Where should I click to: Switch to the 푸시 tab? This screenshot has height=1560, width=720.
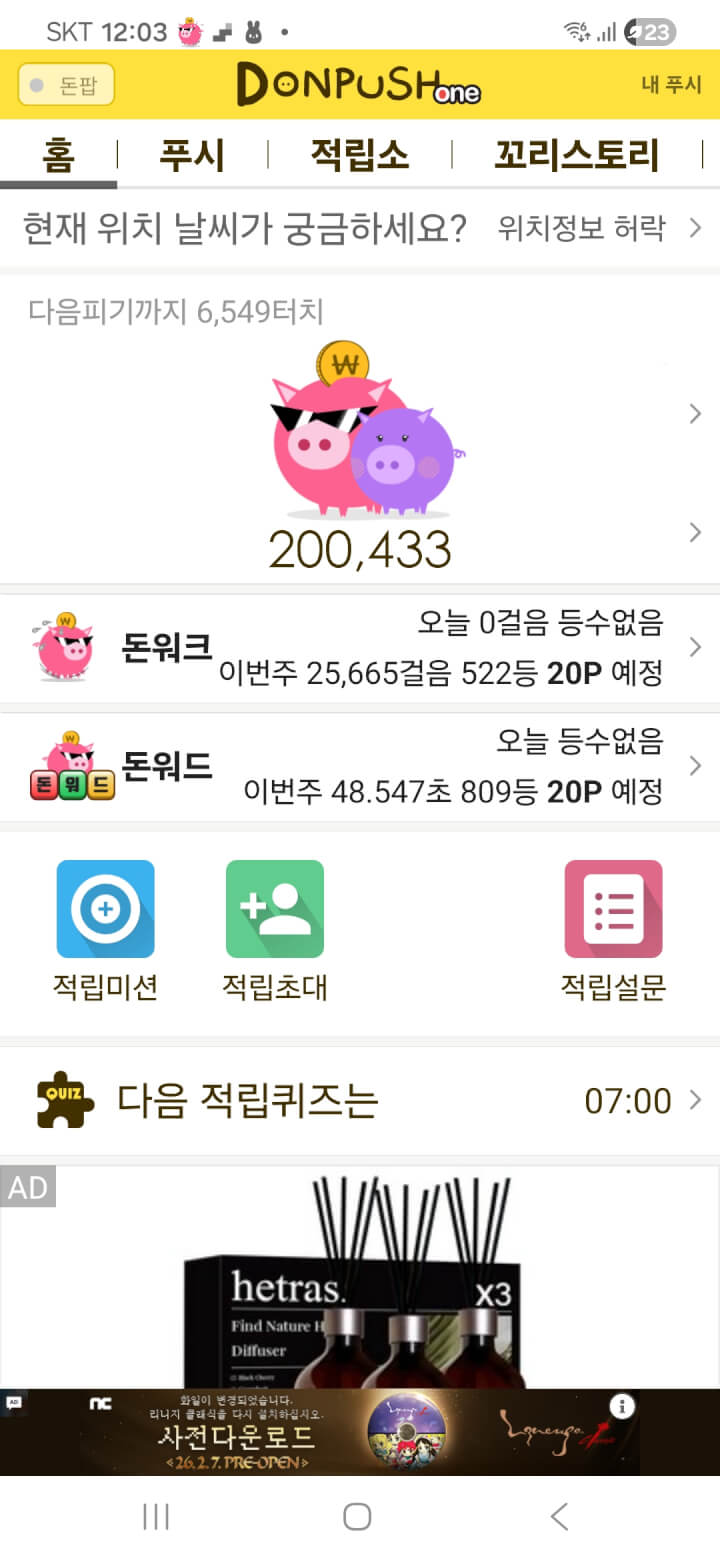click(192, 156)
